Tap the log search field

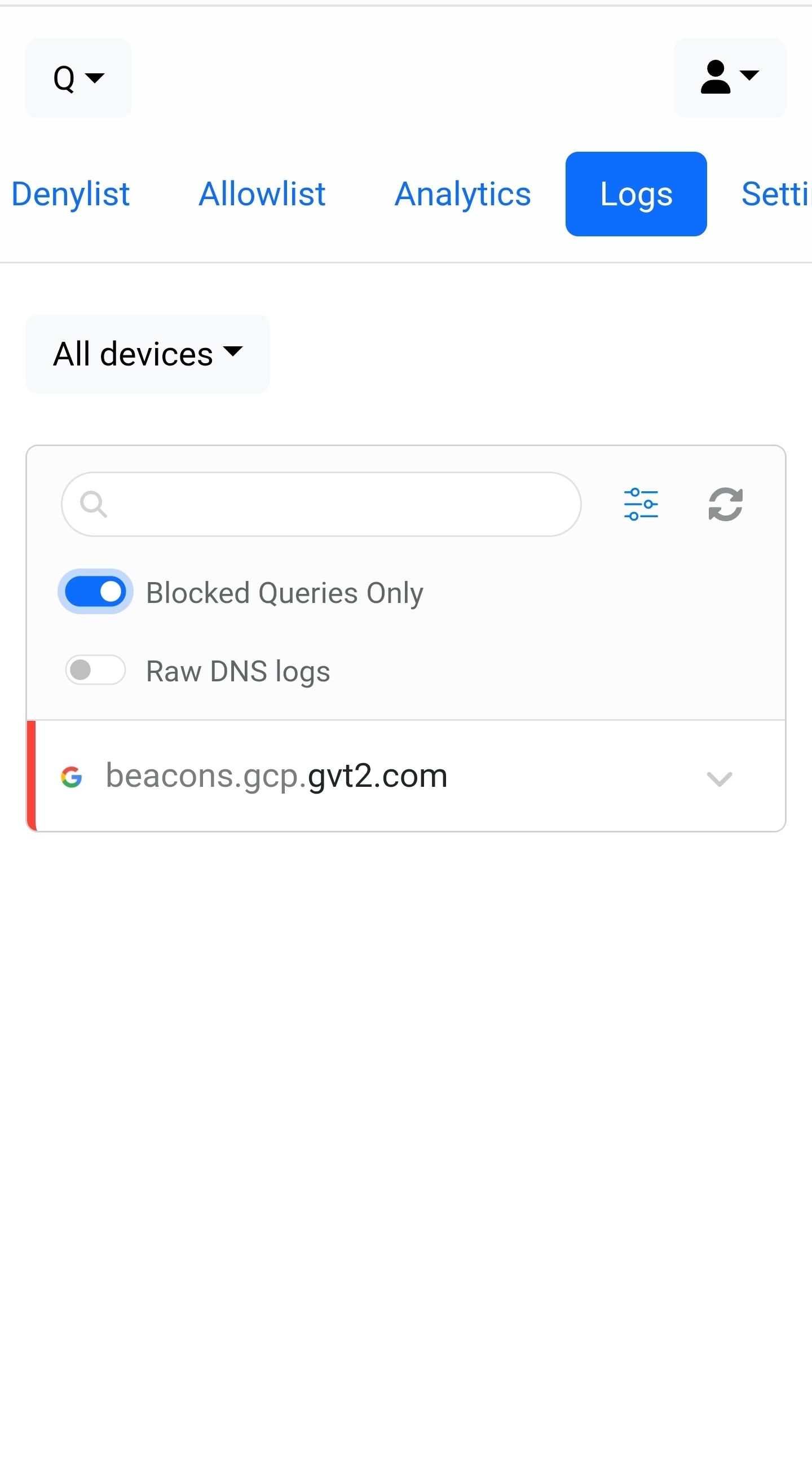tap(321, 504)
